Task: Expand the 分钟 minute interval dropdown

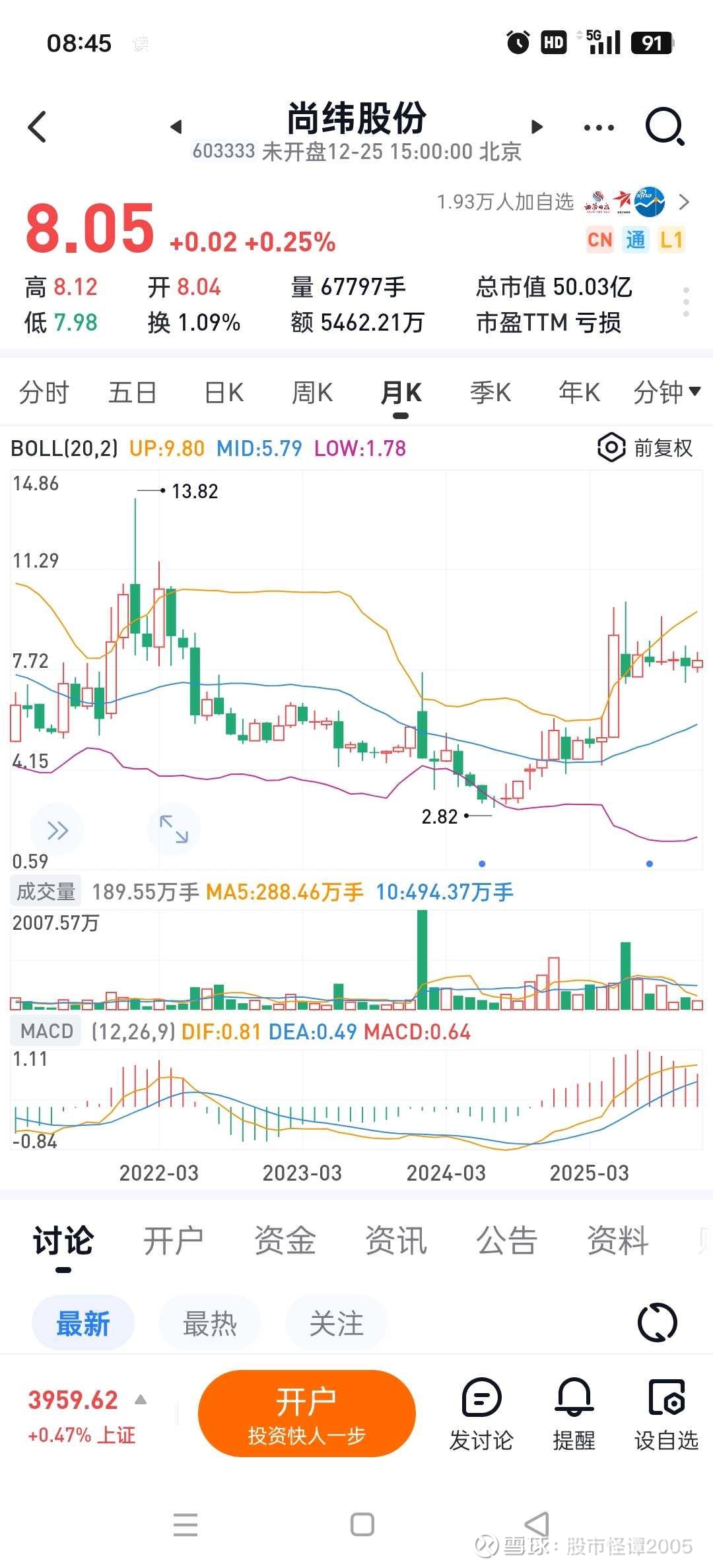Action: (x=666, y=393)
